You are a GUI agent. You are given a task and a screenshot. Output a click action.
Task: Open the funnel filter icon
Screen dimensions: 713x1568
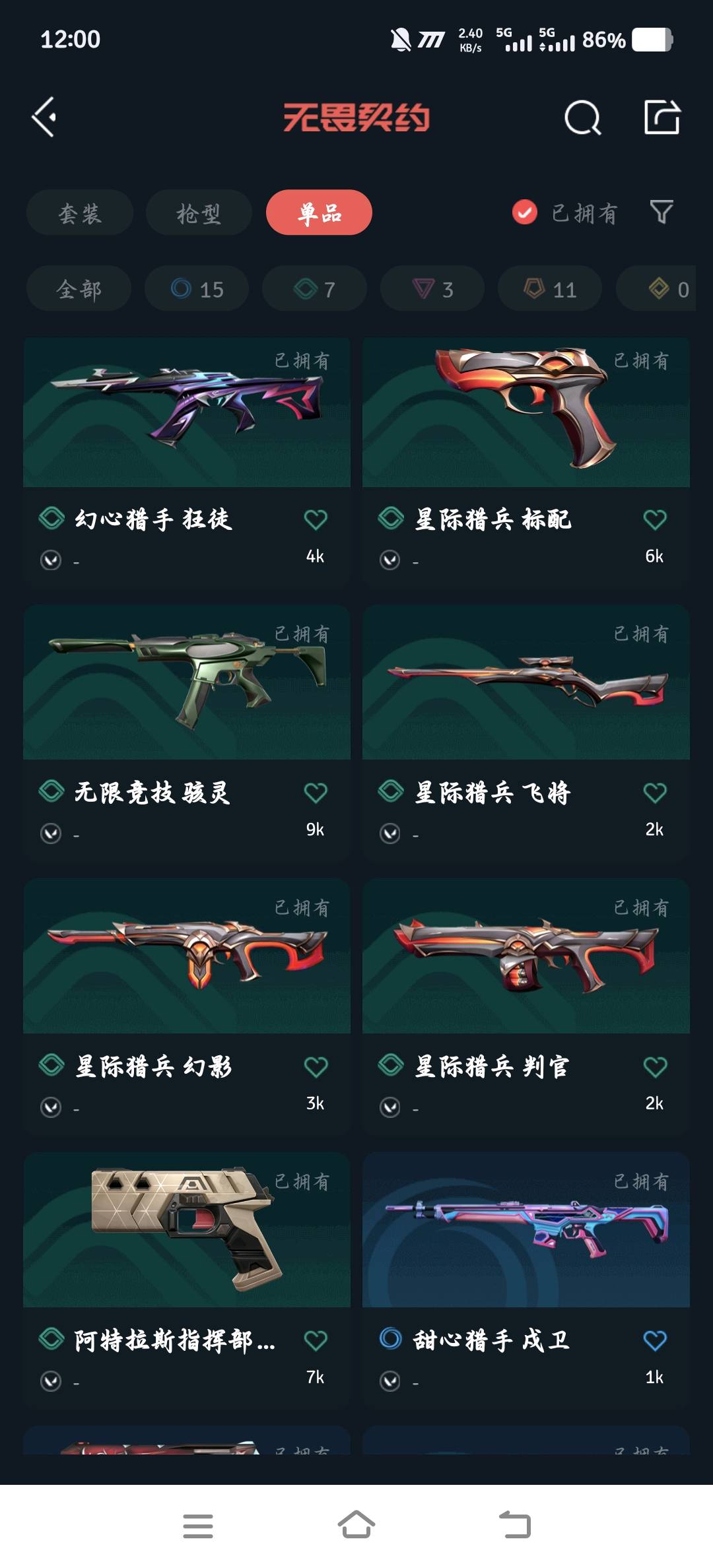coord(662,212)
